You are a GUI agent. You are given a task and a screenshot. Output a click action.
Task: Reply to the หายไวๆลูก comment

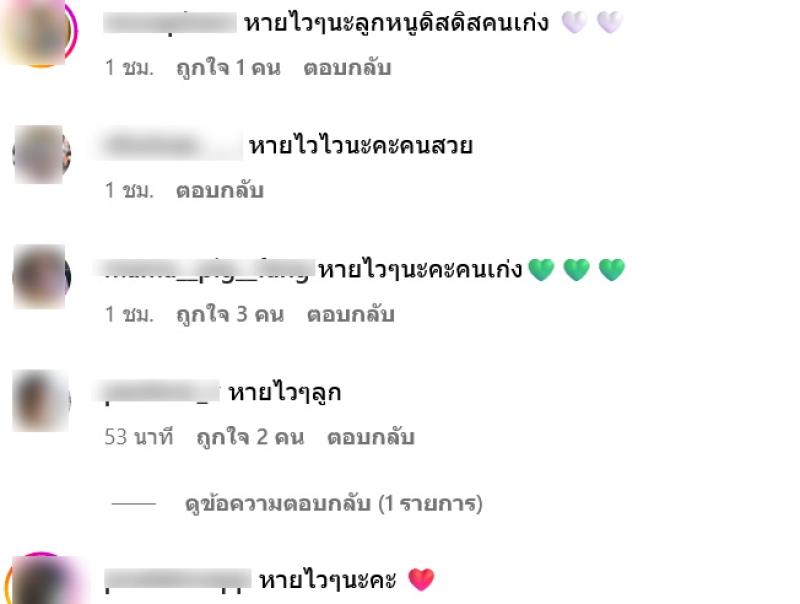pos(370,437)
